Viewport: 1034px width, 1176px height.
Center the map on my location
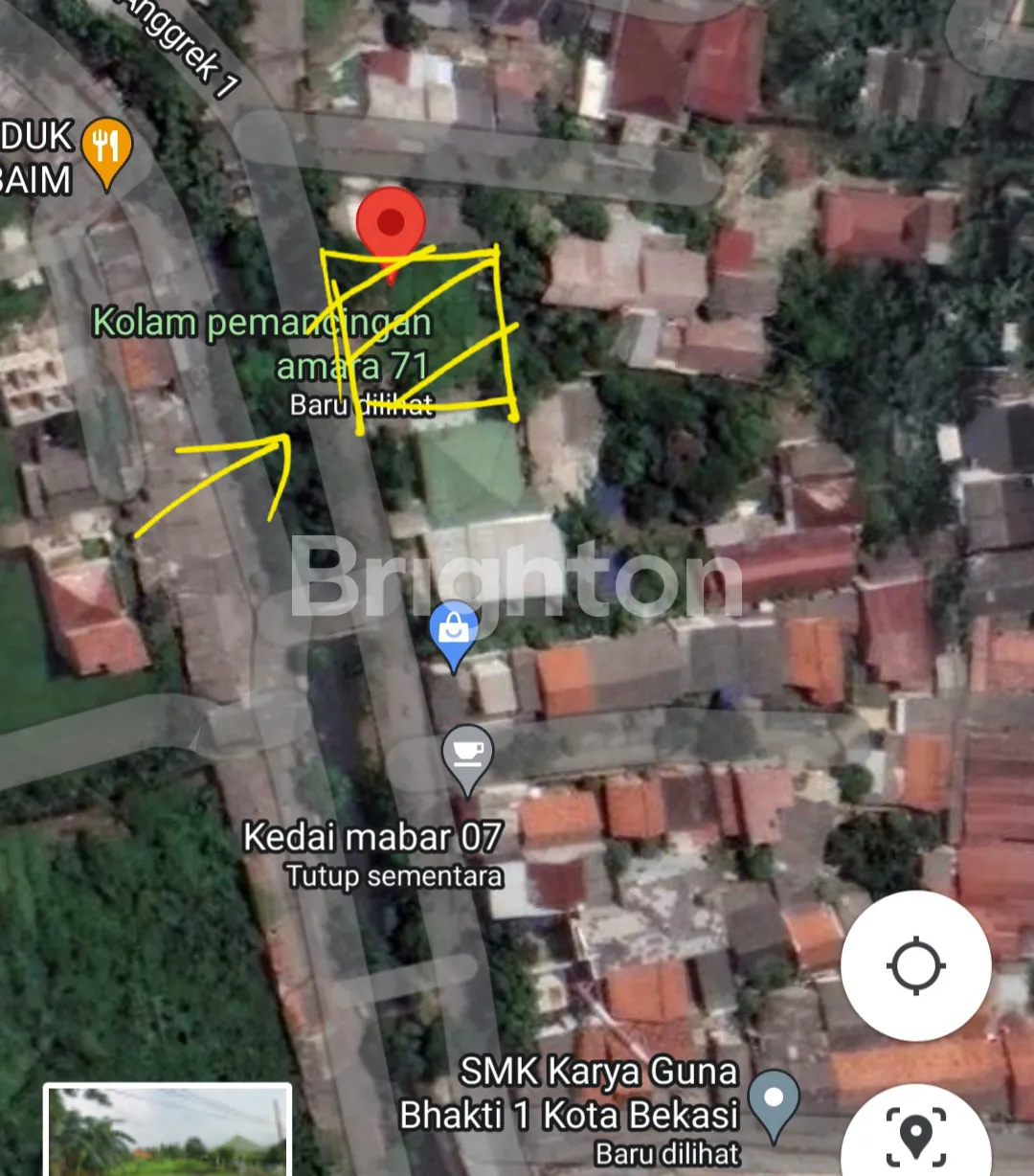tap(915, 965)
